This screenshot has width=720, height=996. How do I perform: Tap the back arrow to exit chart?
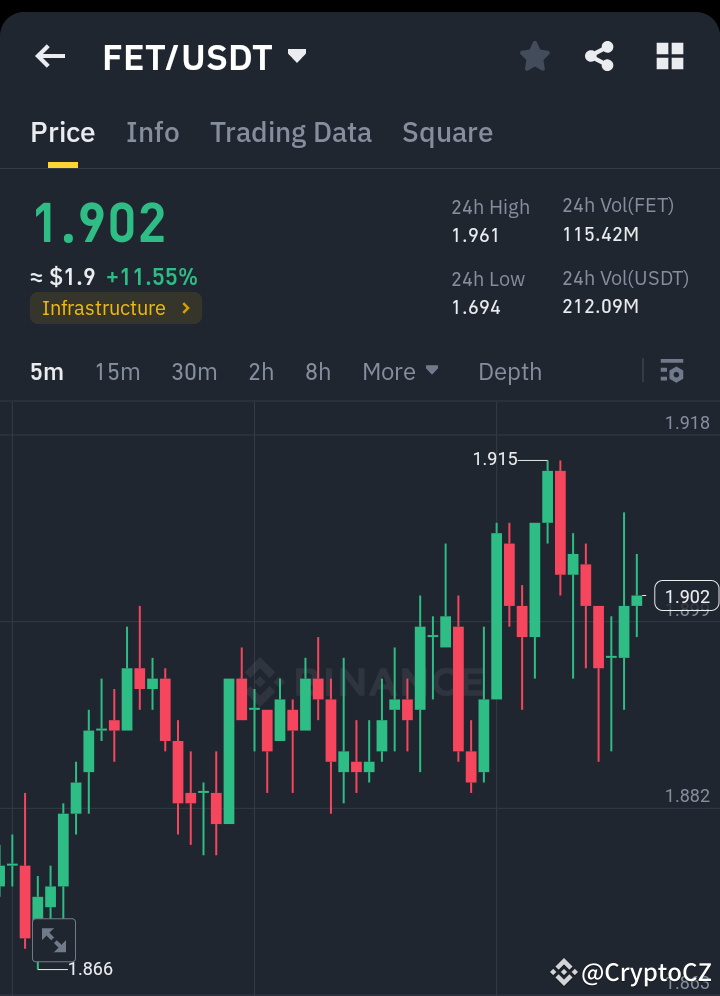click(49, 56)
